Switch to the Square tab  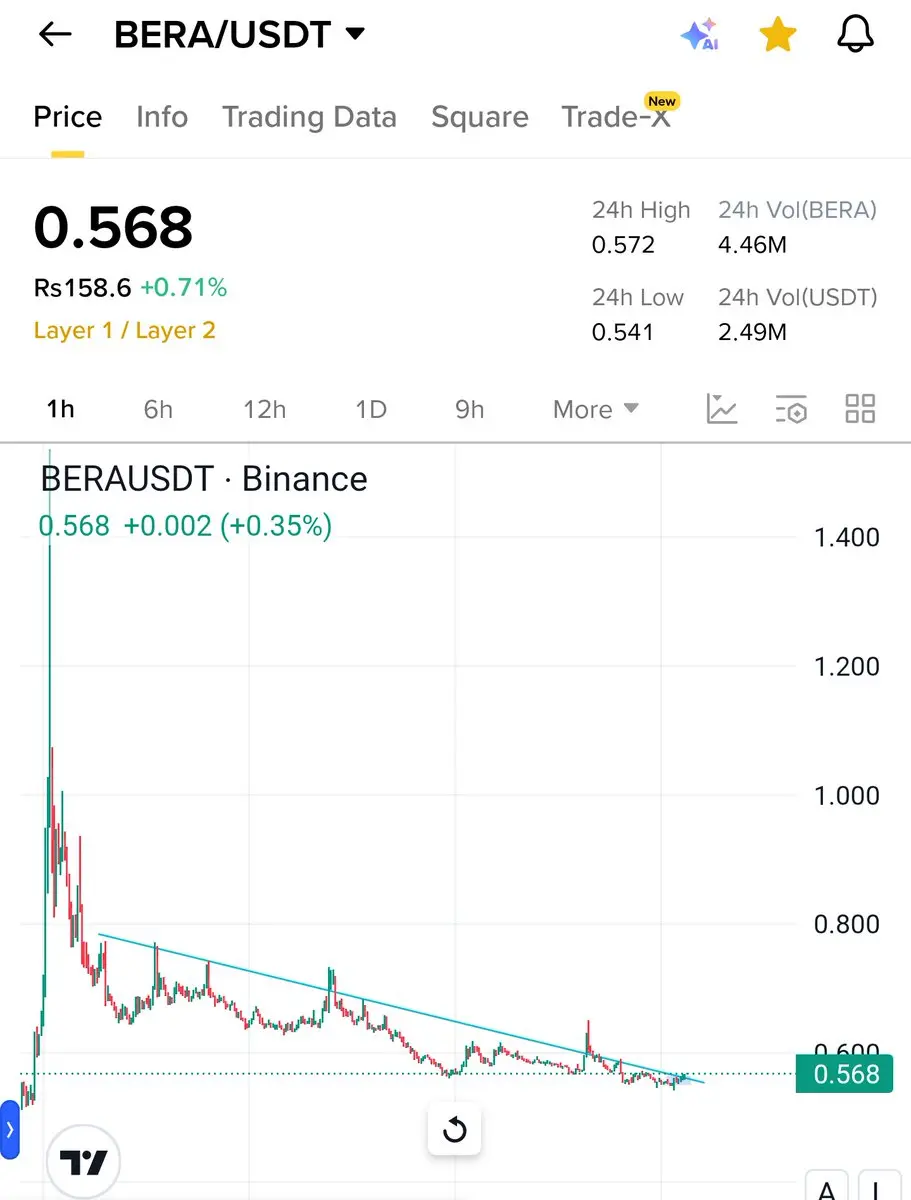click(480, 117)
